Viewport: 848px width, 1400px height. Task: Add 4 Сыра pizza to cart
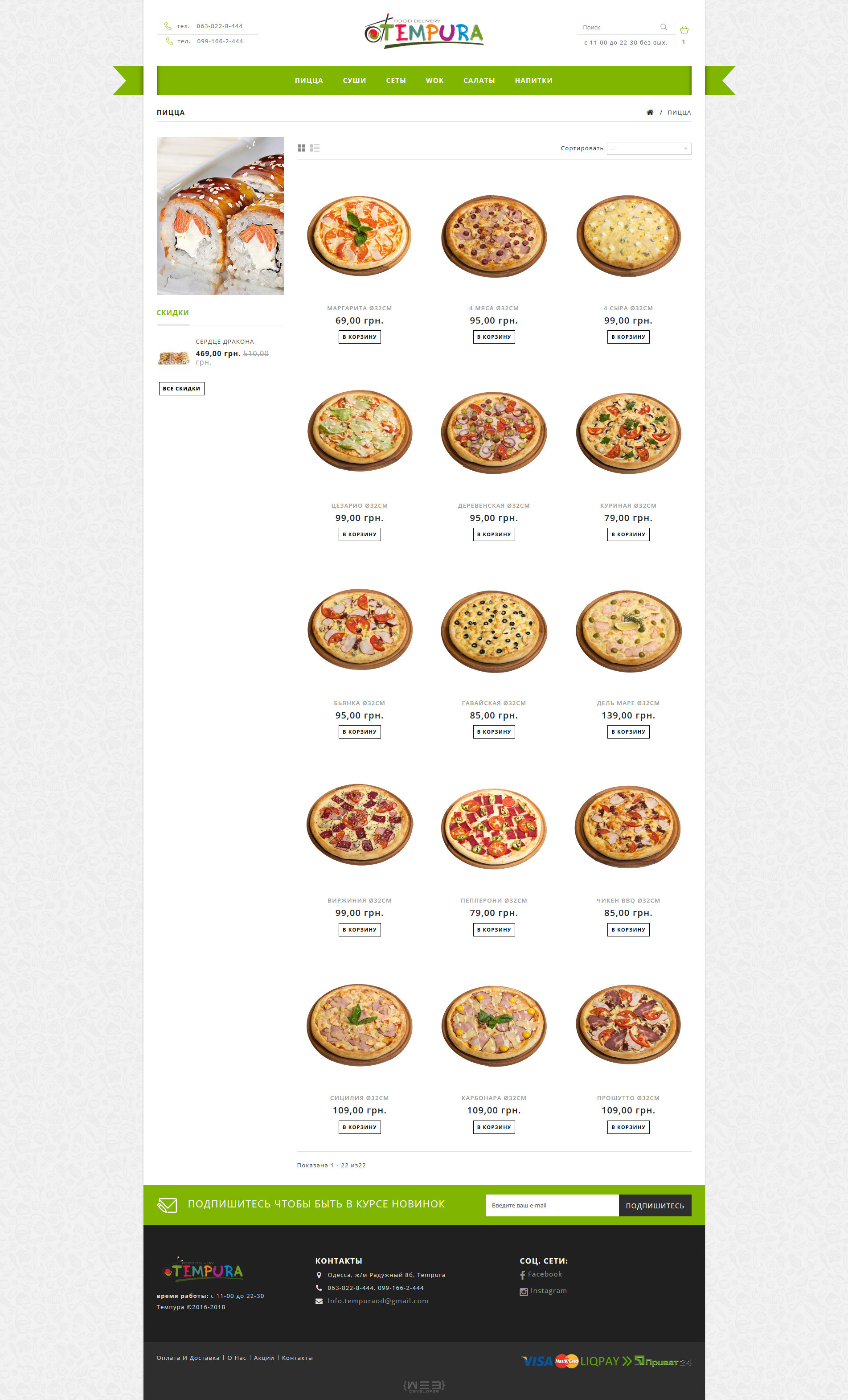(628, 337)
